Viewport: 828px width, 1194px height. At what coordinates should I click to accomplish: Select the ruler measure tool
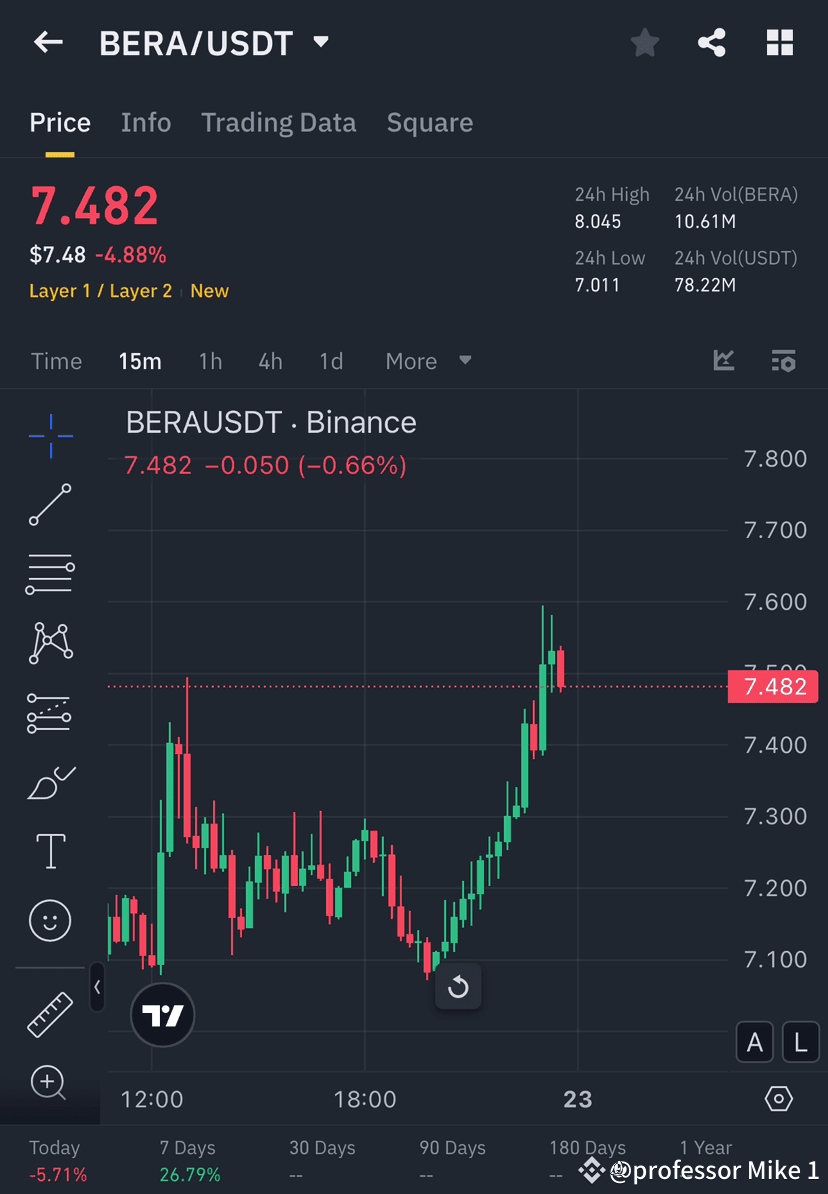[x=50, y=1013]
